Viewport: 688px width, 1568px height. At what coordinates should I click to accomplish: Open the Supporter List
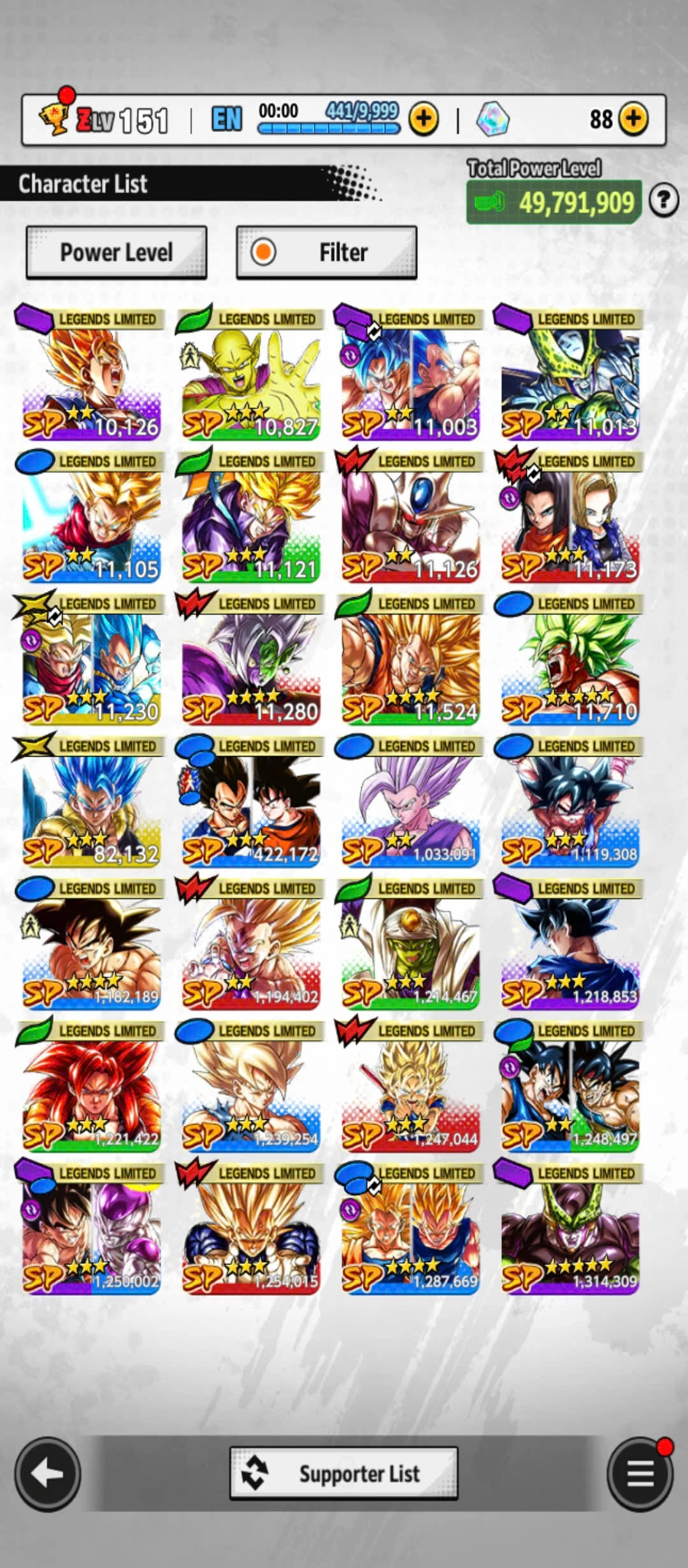(343, 1473)
